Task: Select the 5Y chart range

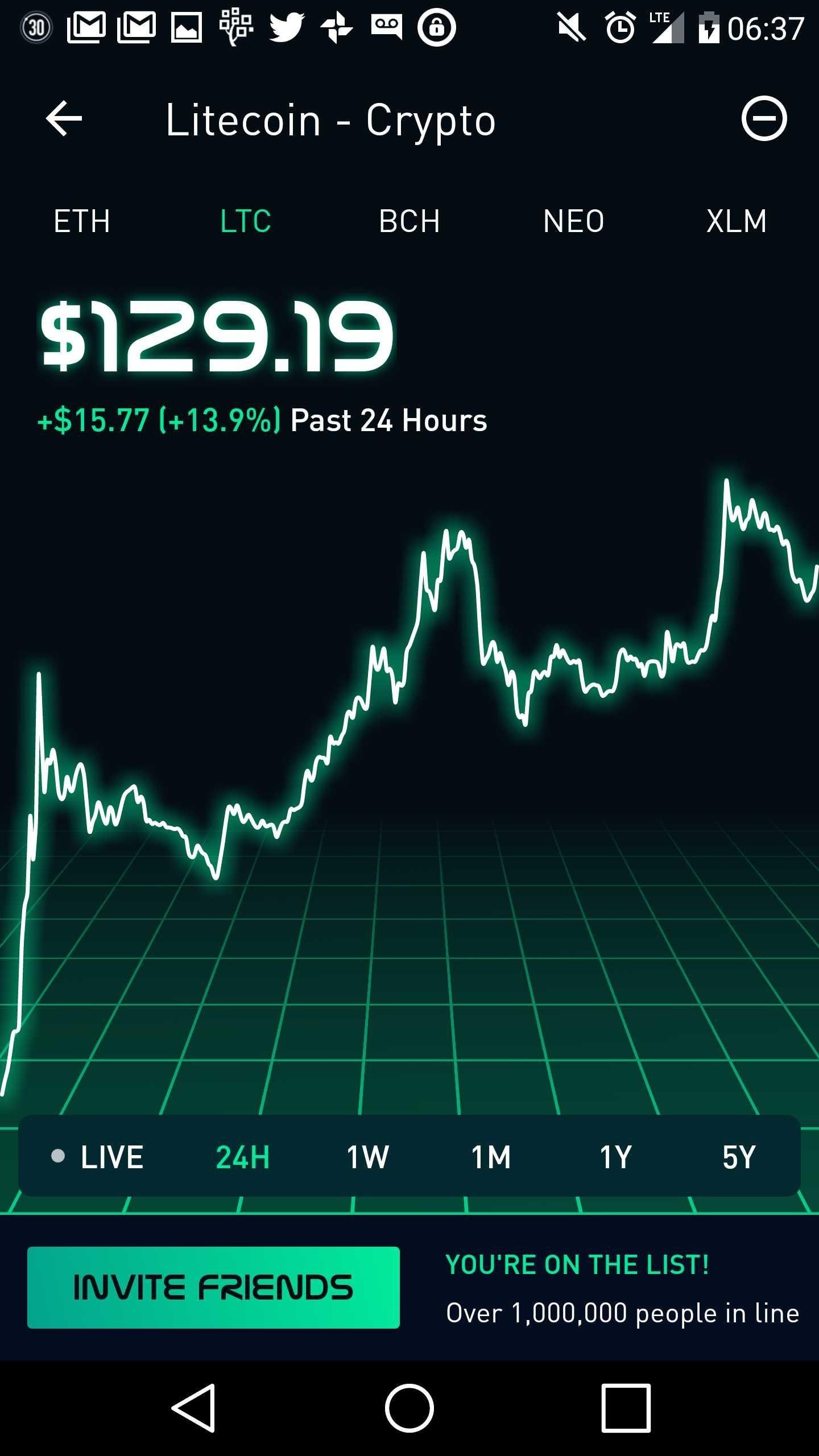Action: pyautogui.click(x=739, y=1157)
